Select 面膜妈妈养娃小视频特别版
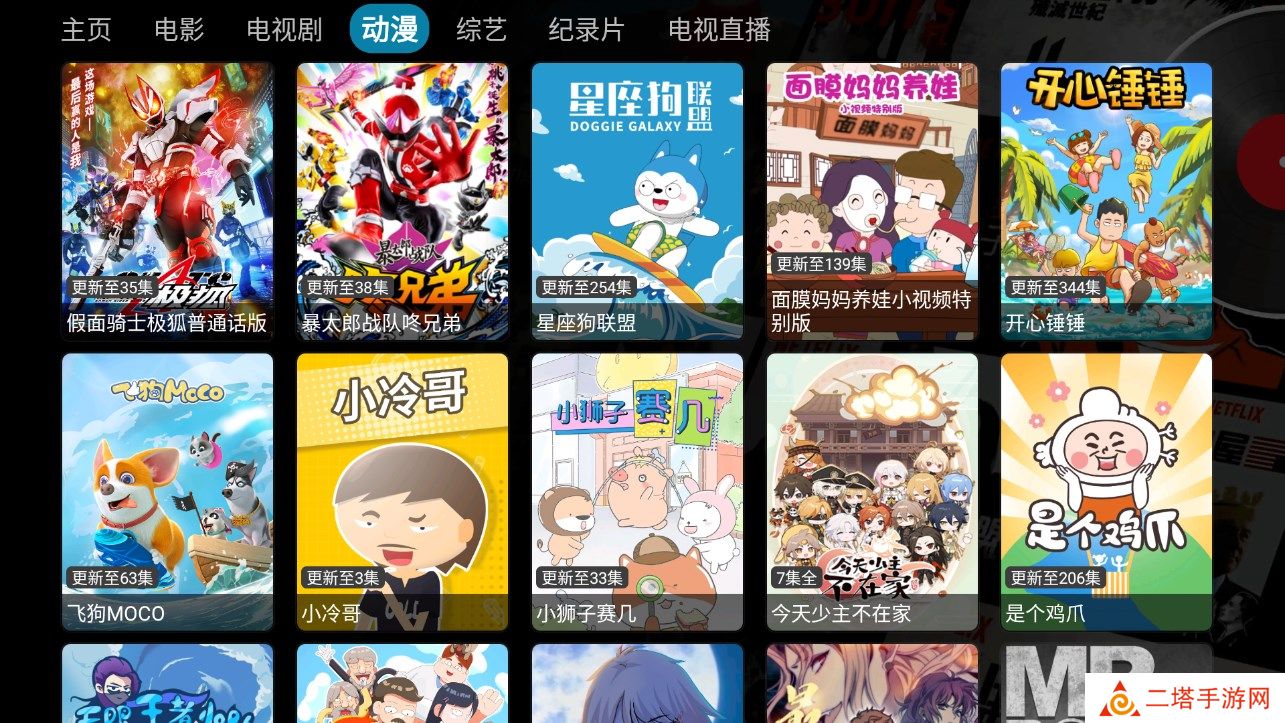This screenshot has height=723, width=1285. coord(872,200)
